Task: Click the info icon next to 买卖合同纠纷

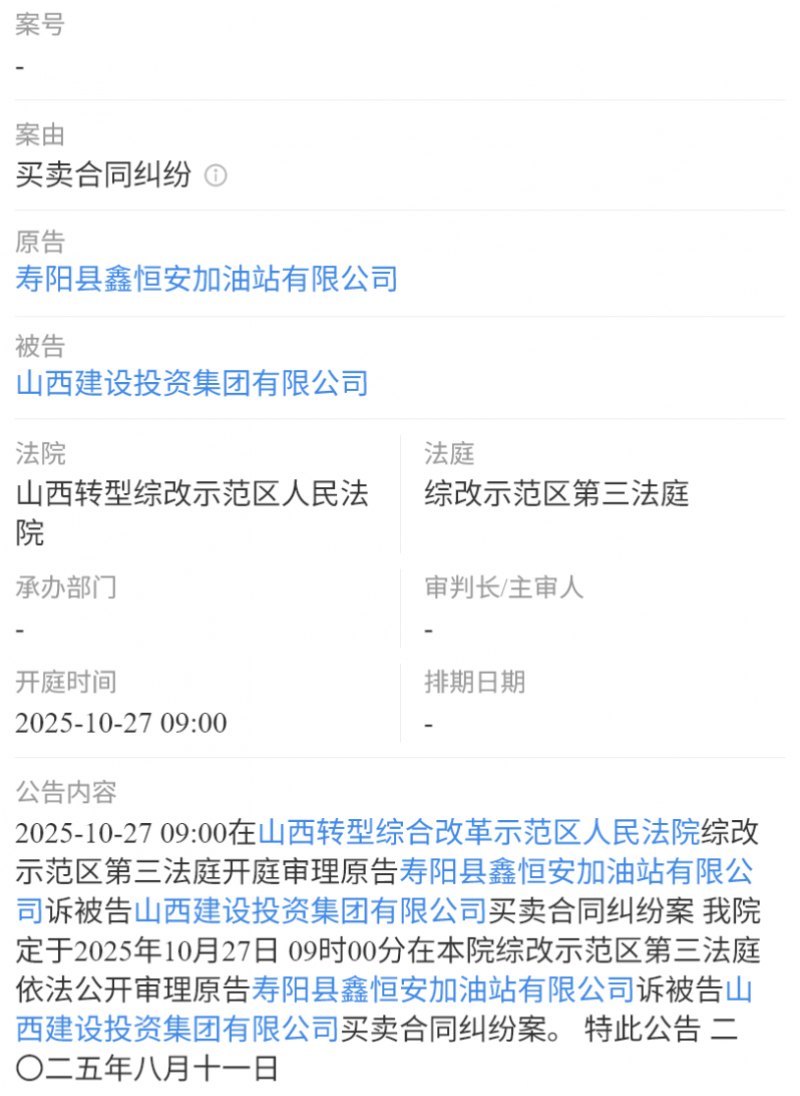Action: click(216, 176)
